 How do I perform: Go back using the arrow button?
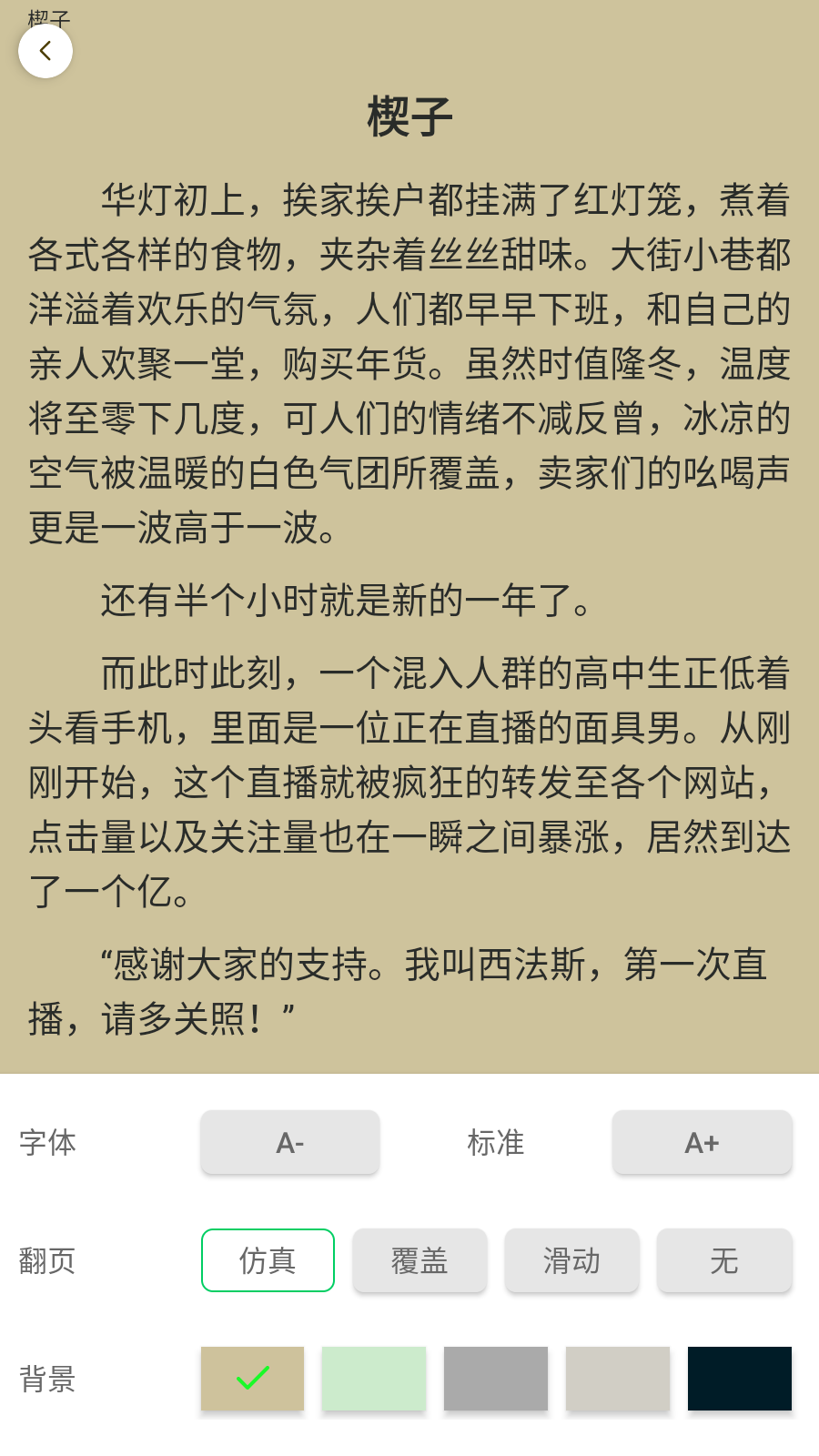point(45,51)
